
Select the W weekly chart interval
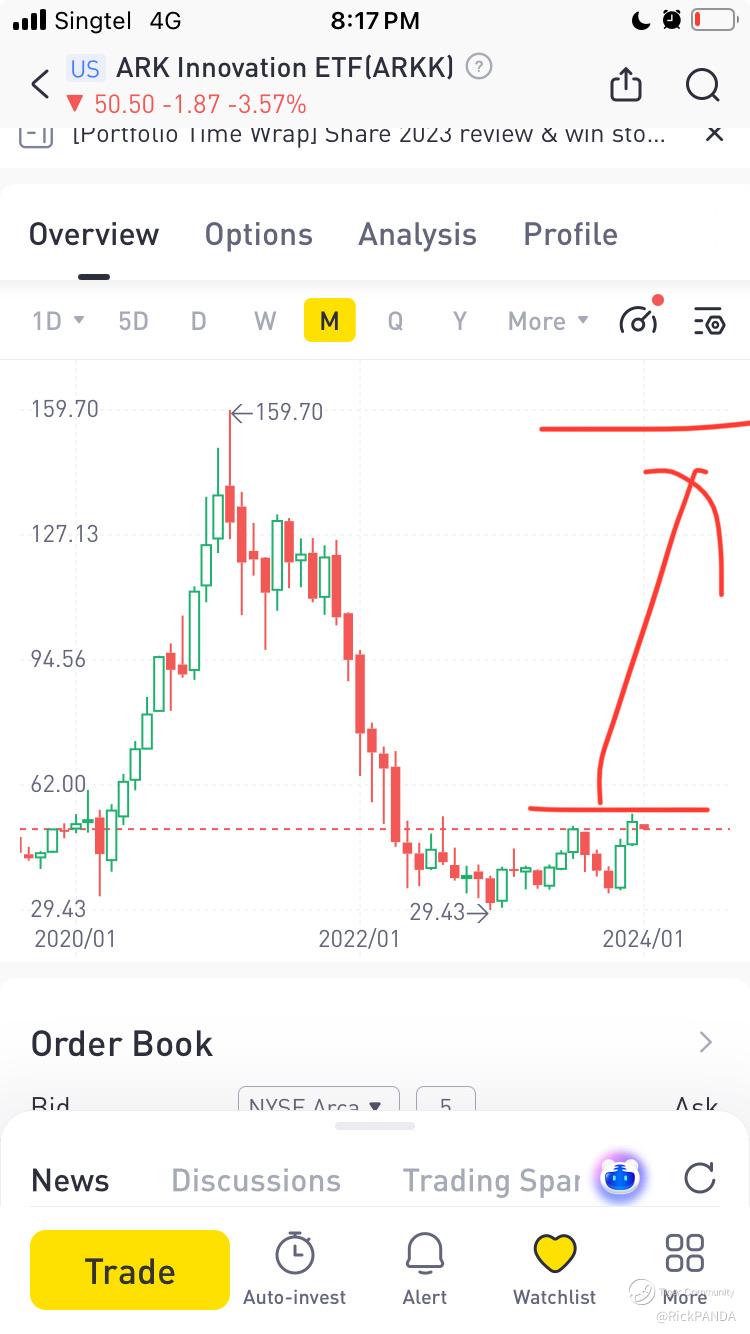click(x=264, y=321)
